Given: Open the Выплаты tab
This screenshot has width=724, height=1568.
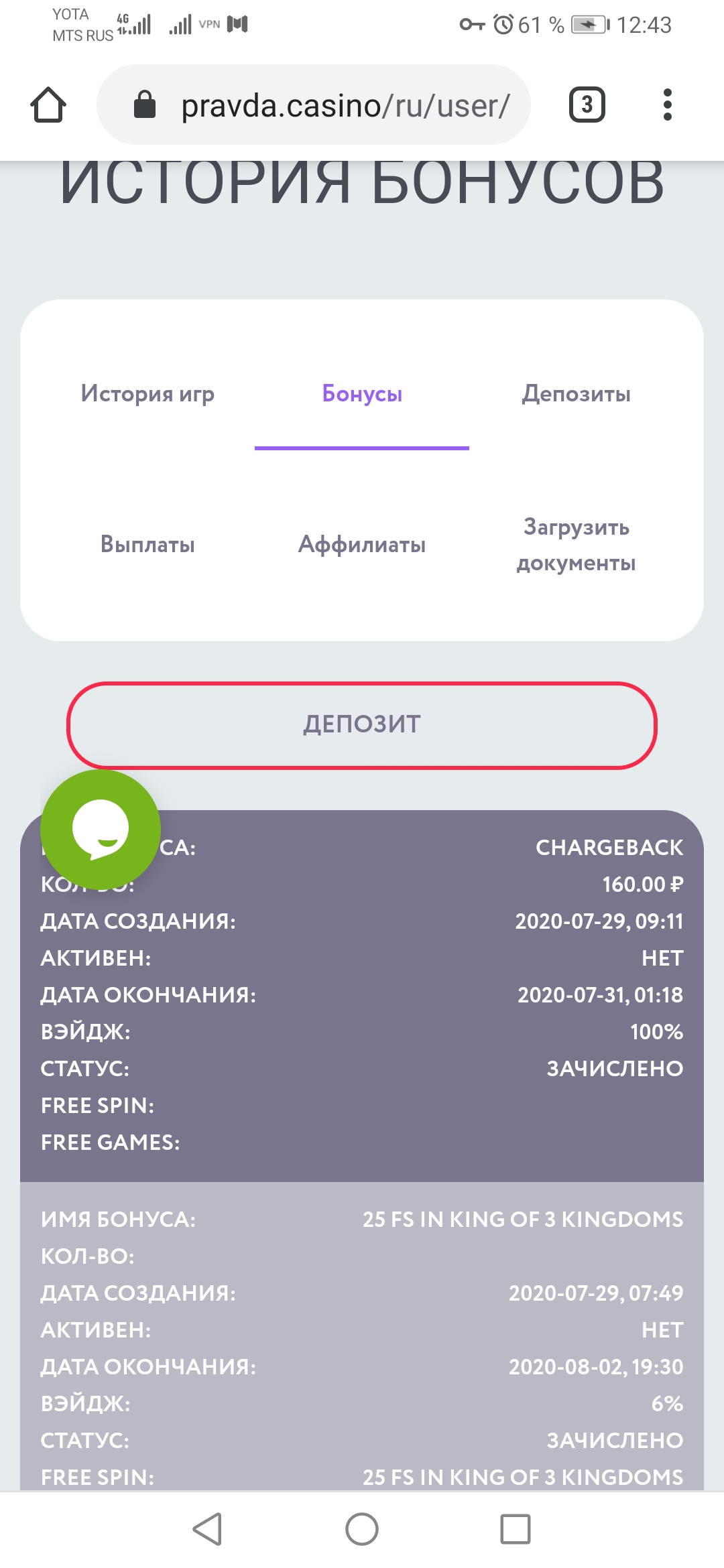Looking at the screenshot, I should coord(147,544).
